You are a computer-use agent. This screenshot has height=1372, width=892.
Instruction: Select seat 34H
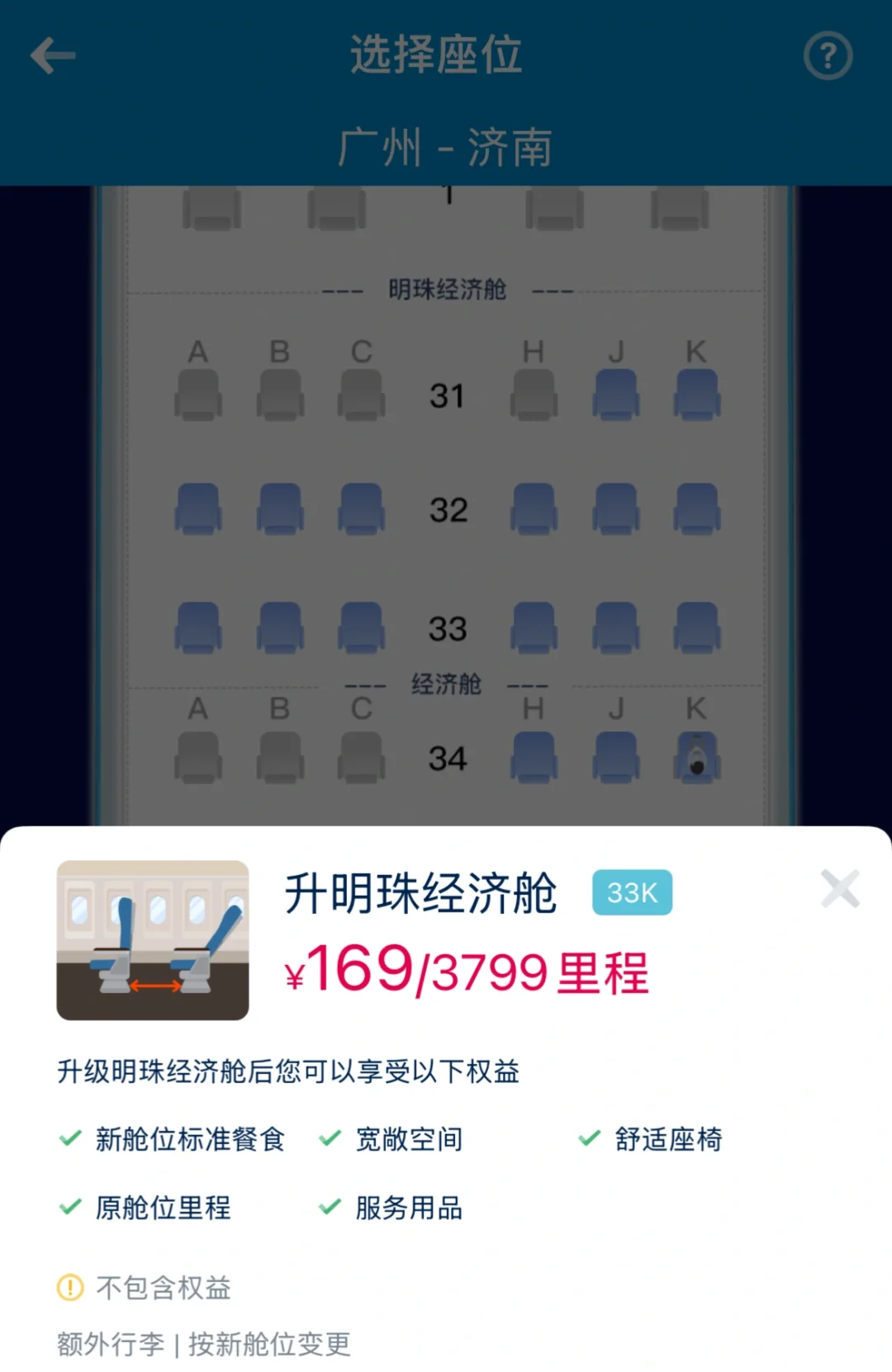pyautogui.click(x=534, y=757)
